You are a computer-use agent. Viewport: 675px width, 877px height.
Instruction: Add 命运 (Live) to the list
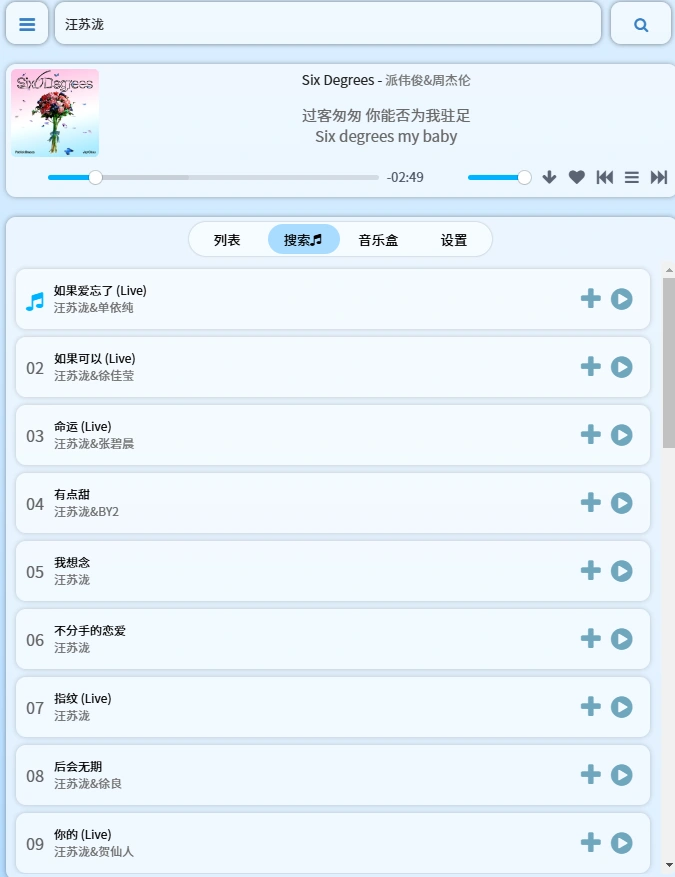click(591, 435)
